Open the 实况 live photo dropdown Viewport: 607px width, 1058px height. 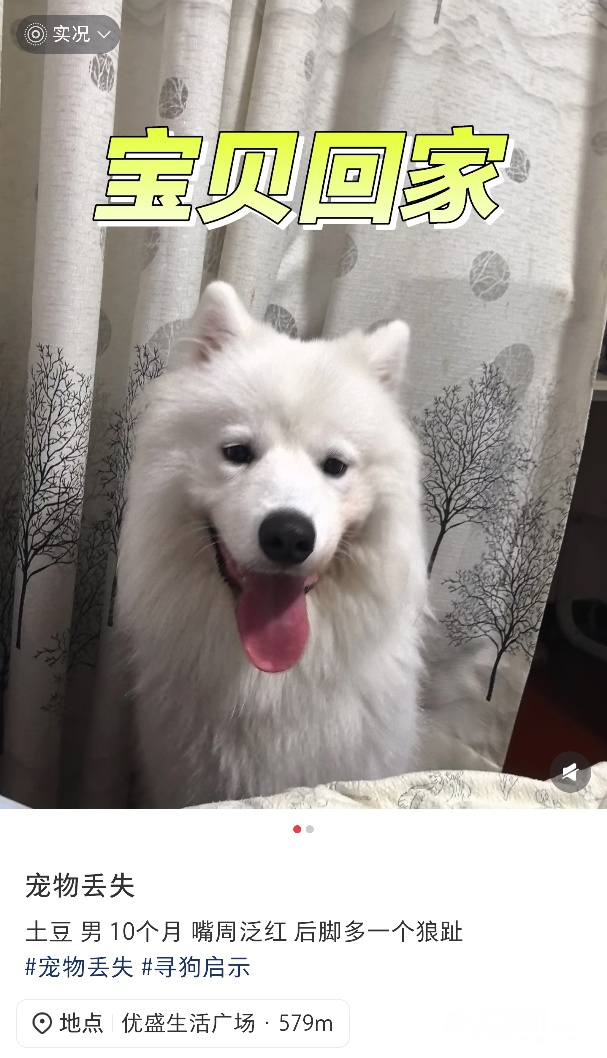[x=68, y=34]
